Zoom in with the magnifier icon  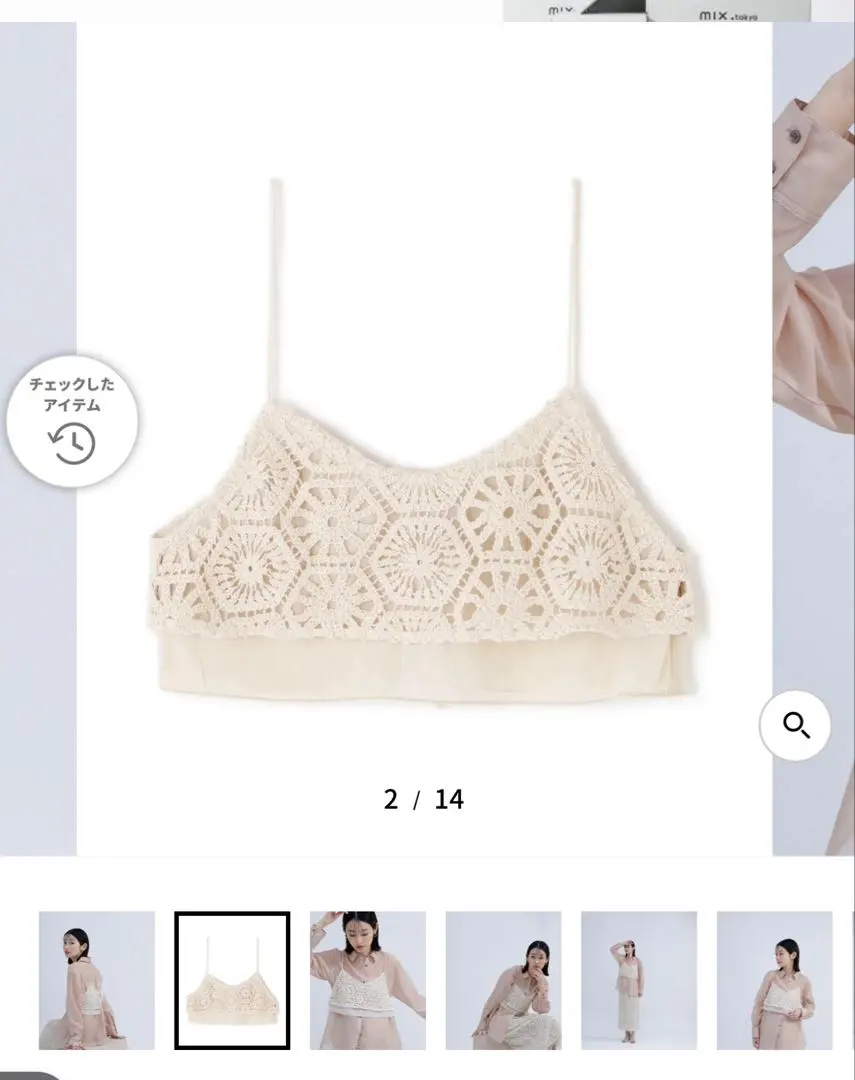(x=795, y=724)
